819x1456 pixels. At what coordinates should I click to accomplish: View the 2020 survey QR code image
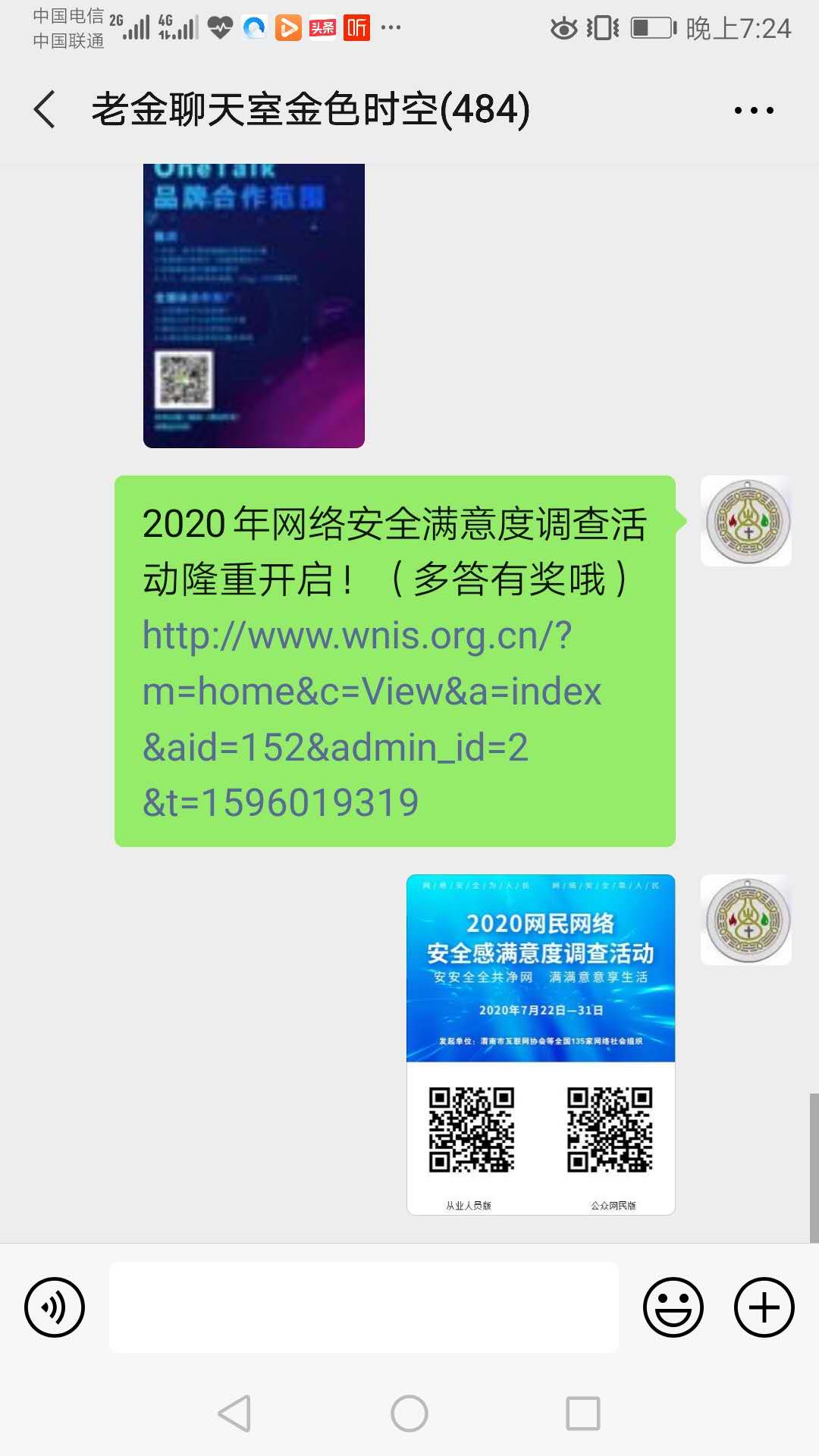pyautogui.click(x=541, y=1044)
